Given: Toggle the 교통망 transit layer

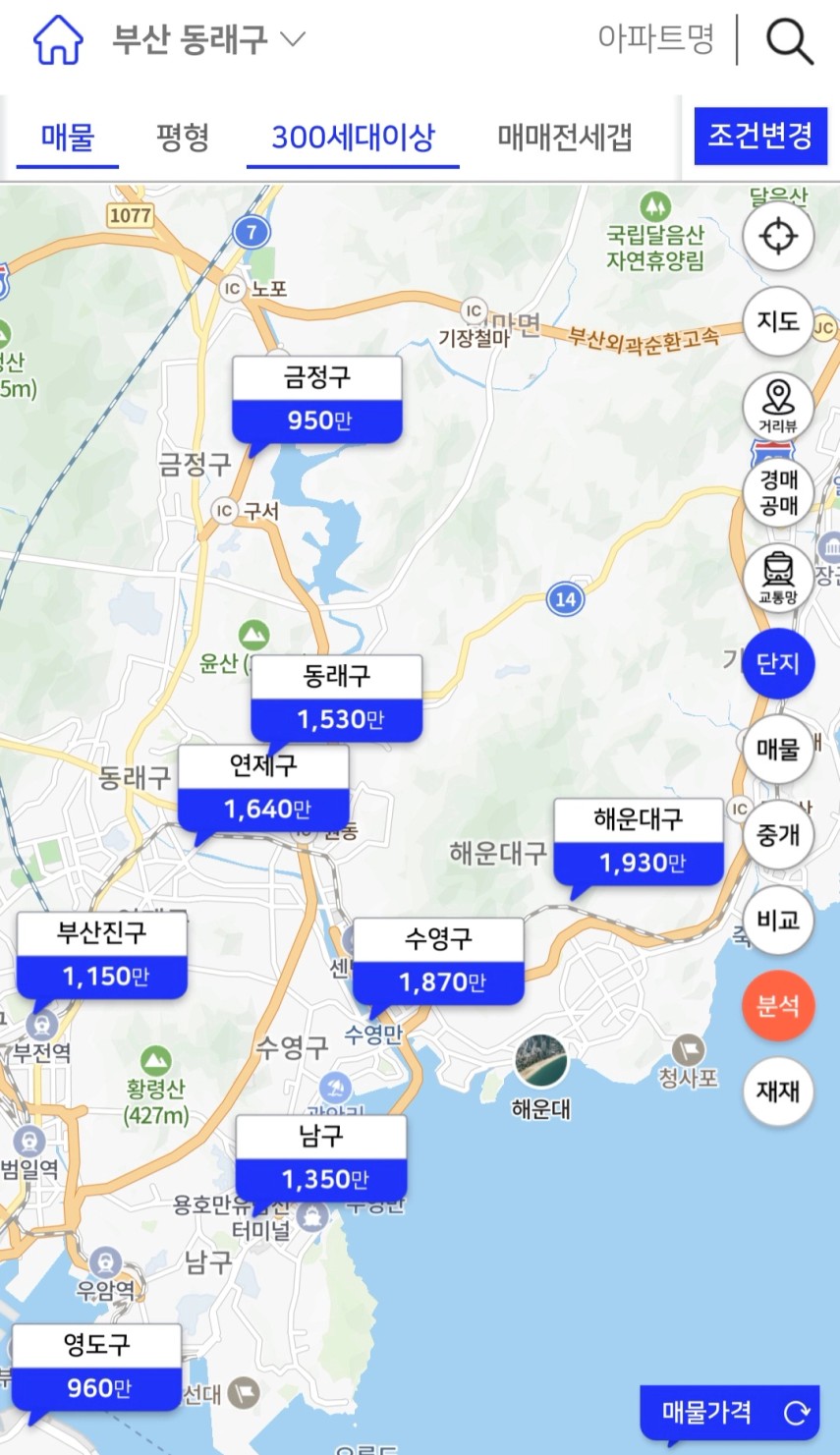Looking at the screenshot, I should point(778,578).
